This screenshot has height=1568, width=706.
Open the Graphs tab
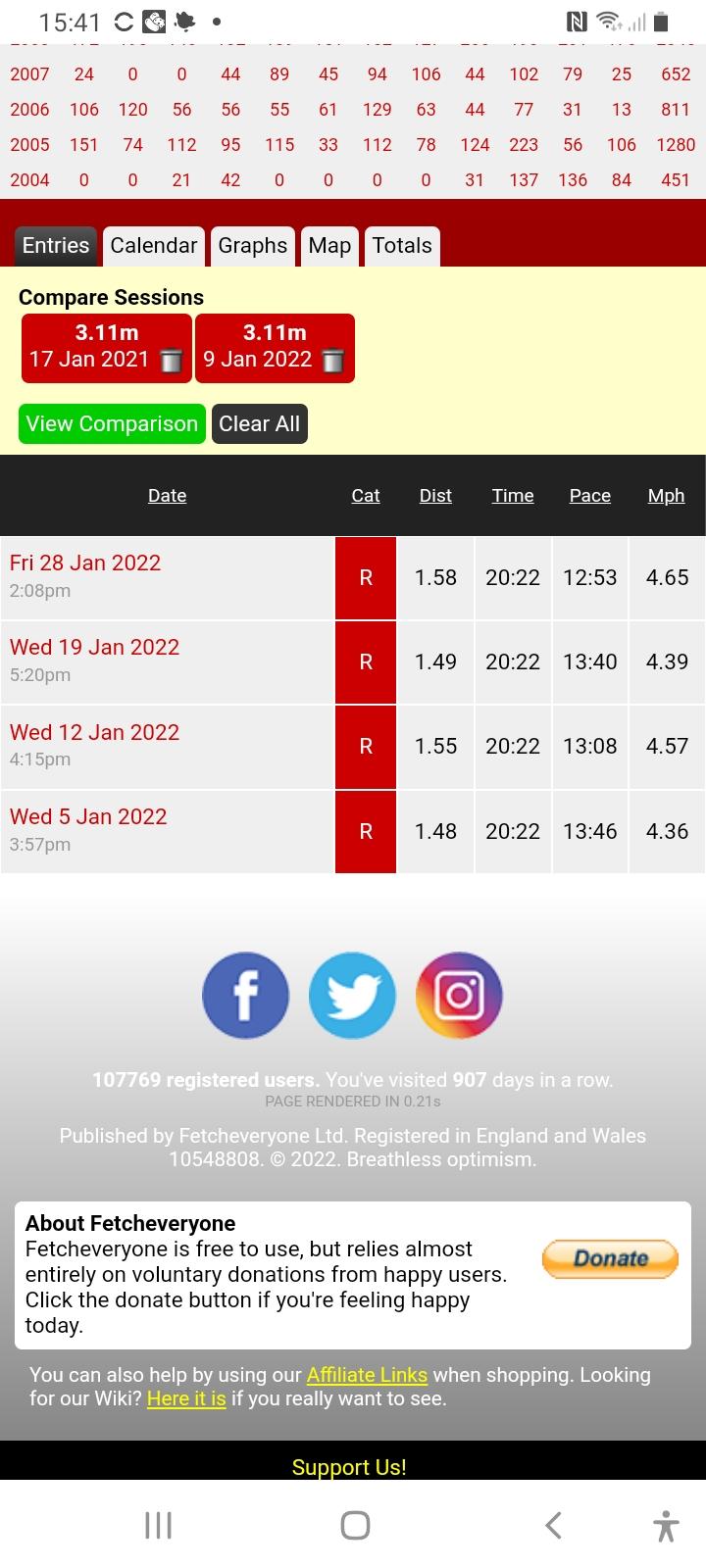click(252, 246)
